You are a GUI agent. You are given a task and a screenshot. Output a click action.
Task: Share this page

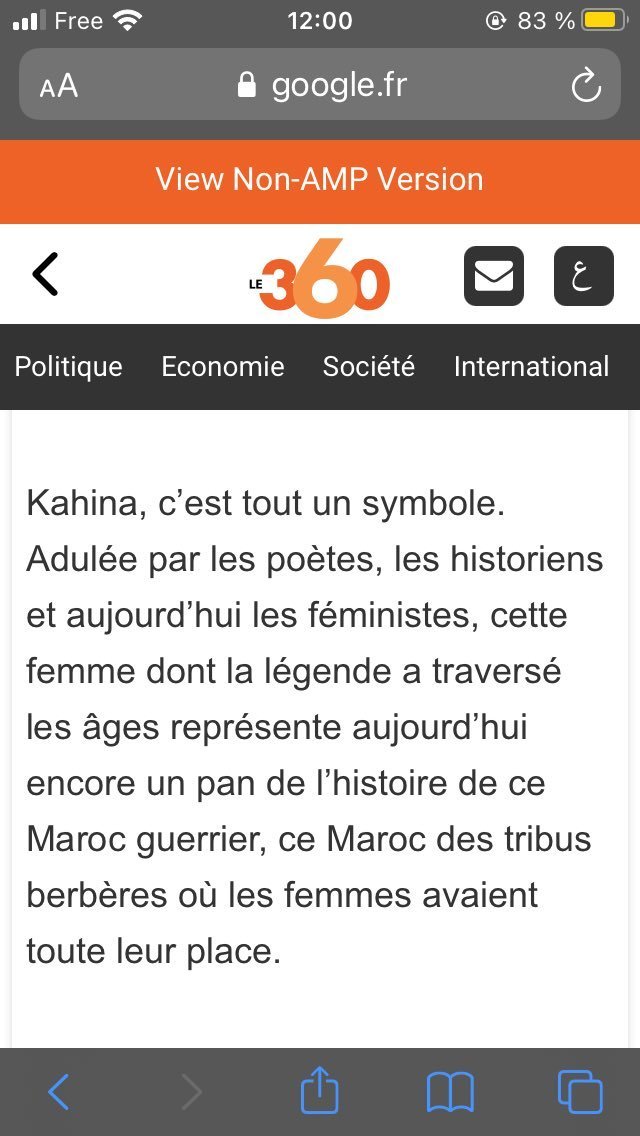[320, 1092]
